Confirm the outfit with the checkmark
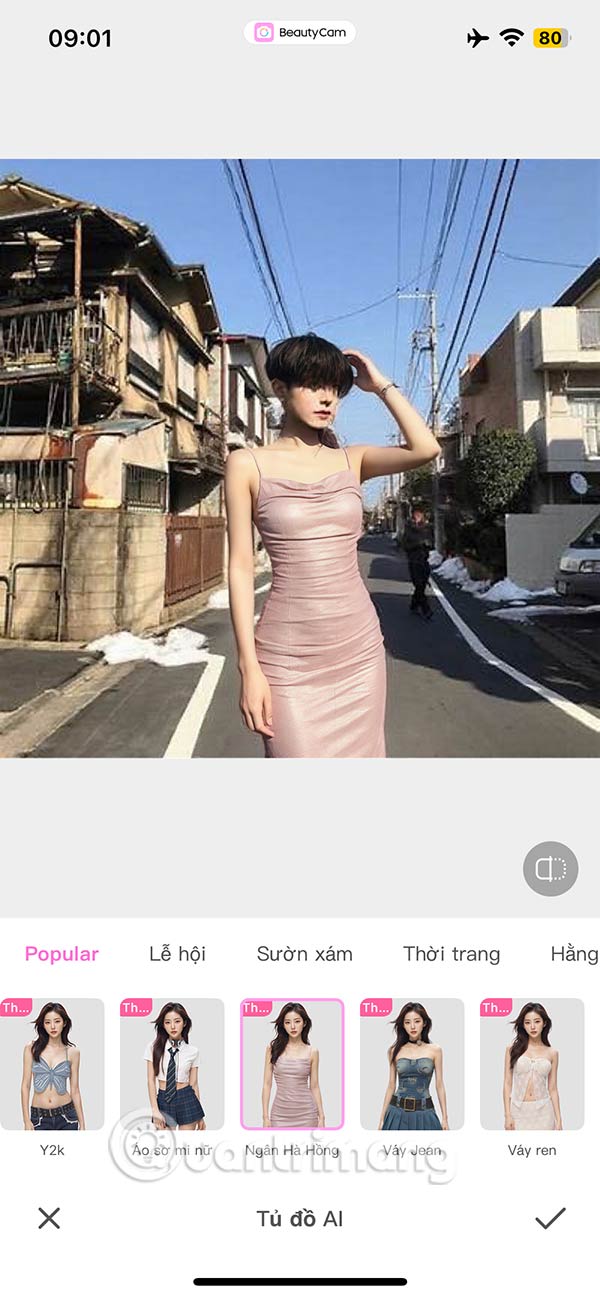 coord(550,1218)
